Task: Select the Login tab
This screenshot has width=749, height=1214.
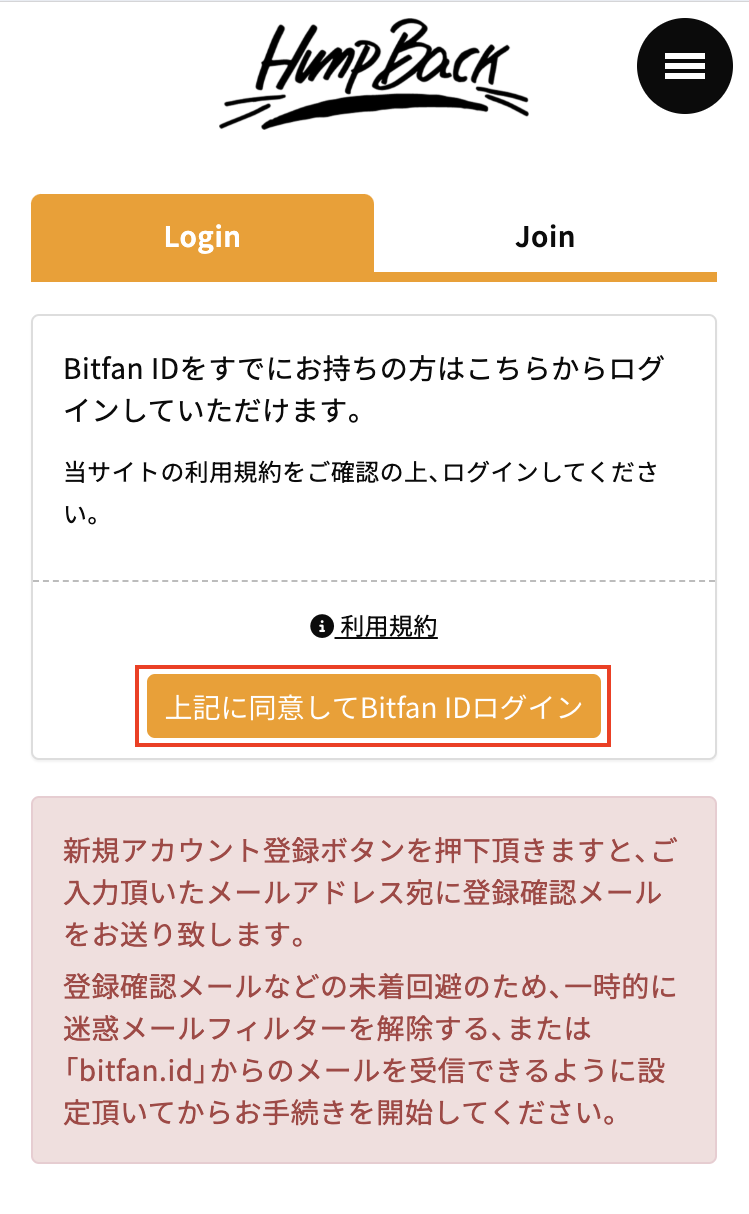Action: [202, 237]
